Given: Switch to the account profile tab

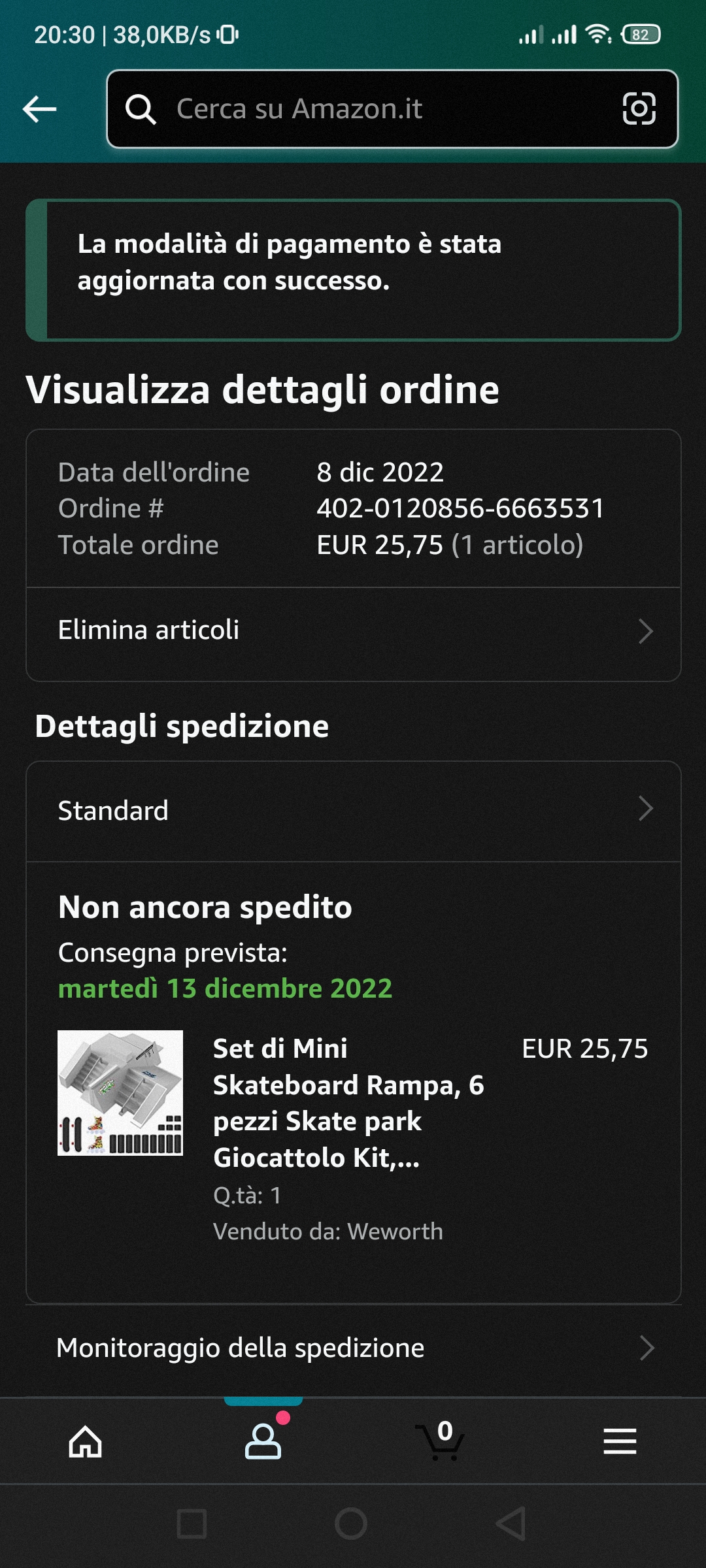Looking at the screenshot, I should click(263, 1441).
